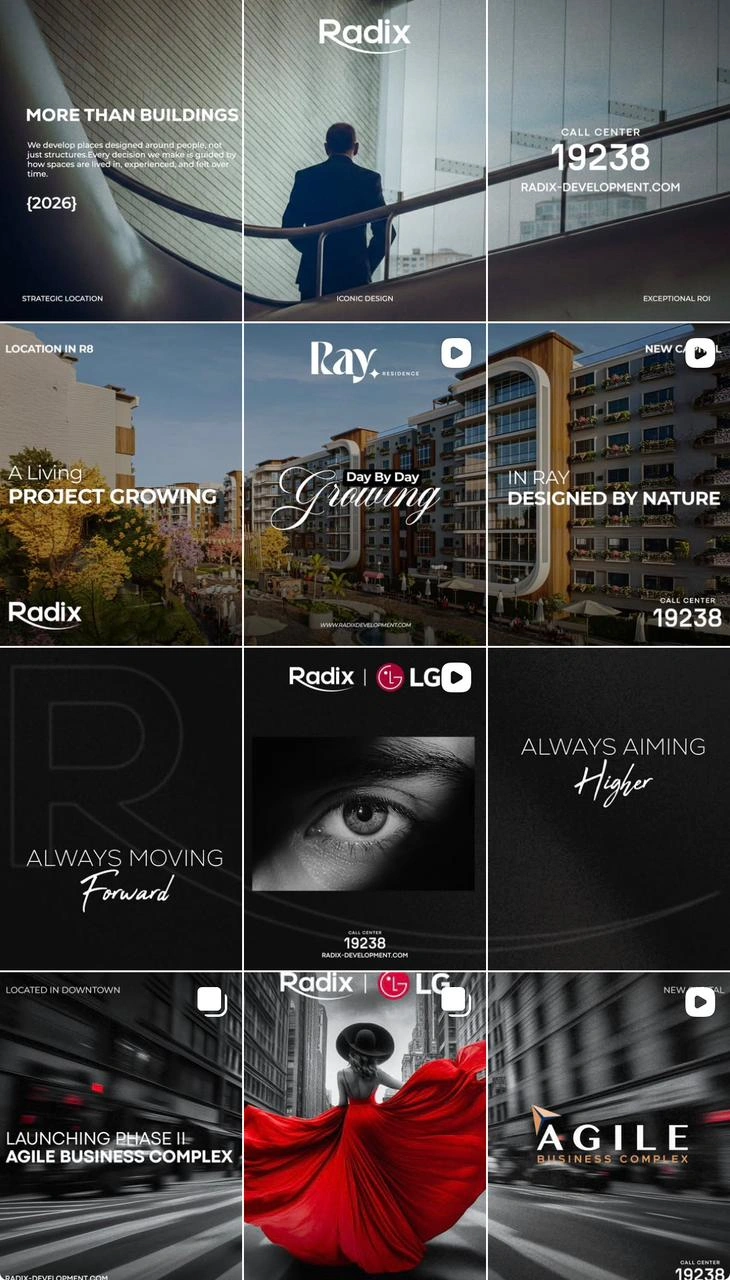Open the 'Always Moving Forward' post
730x1280 pixels.
pyautogui.click(x=121, y=808)
